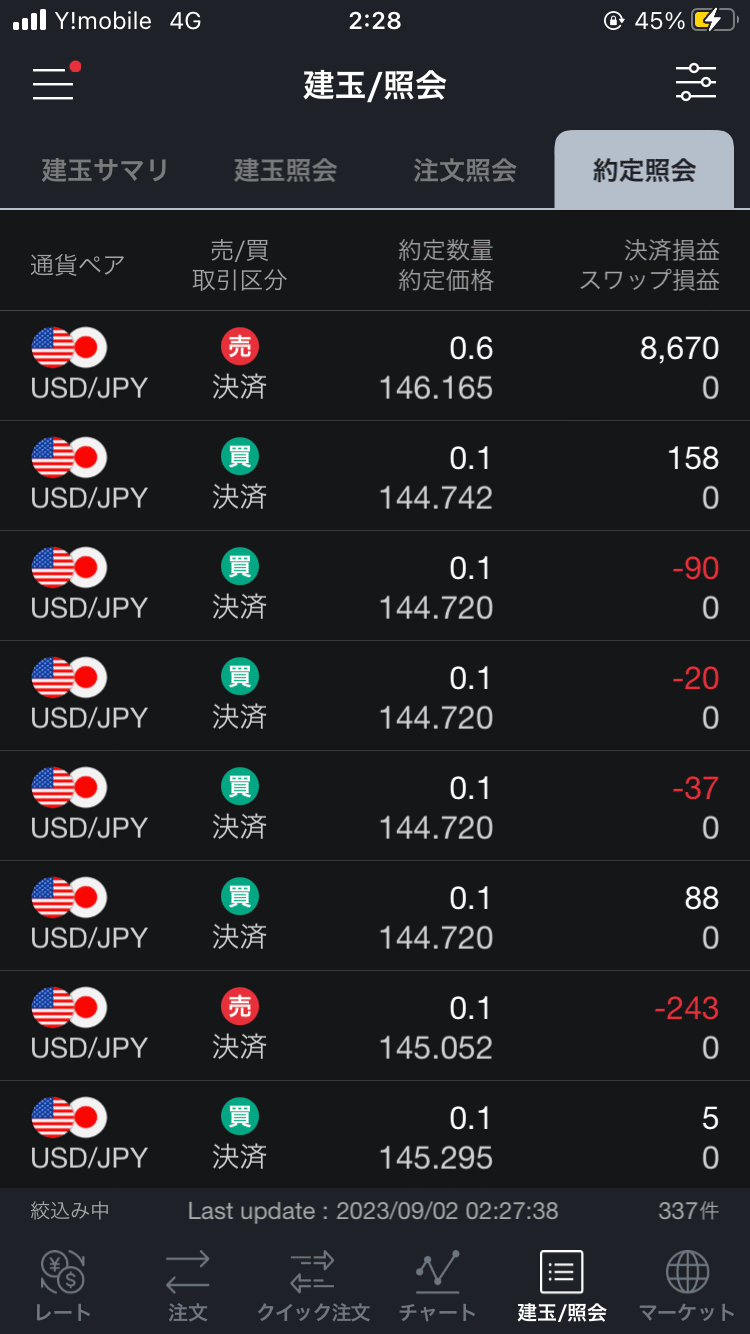Open the USD/JPY execution with -37 loss

pyautogui.click(x=375, y=806)
